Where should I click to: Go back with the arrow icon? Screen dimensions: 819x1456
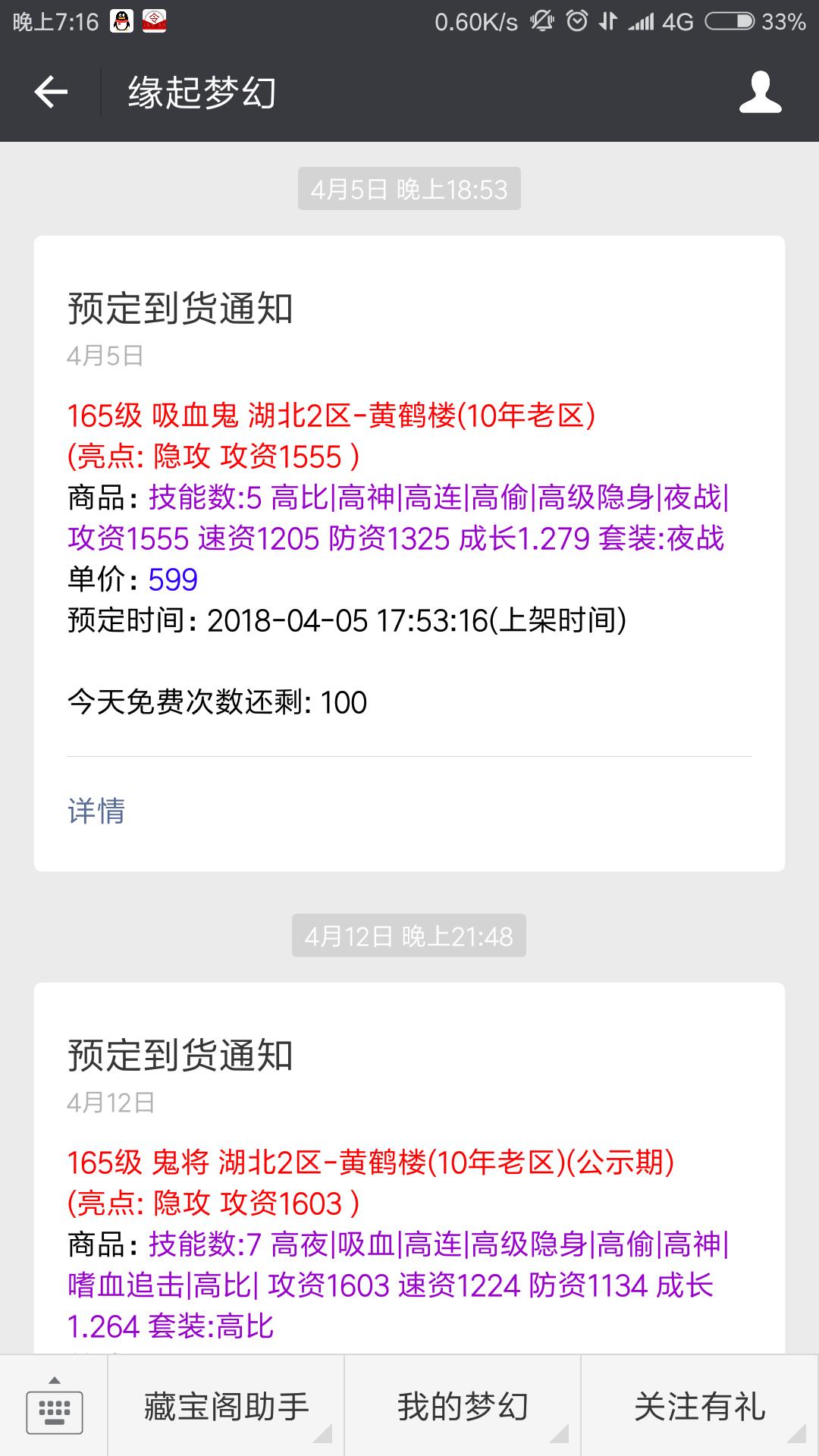pos(51,93)
